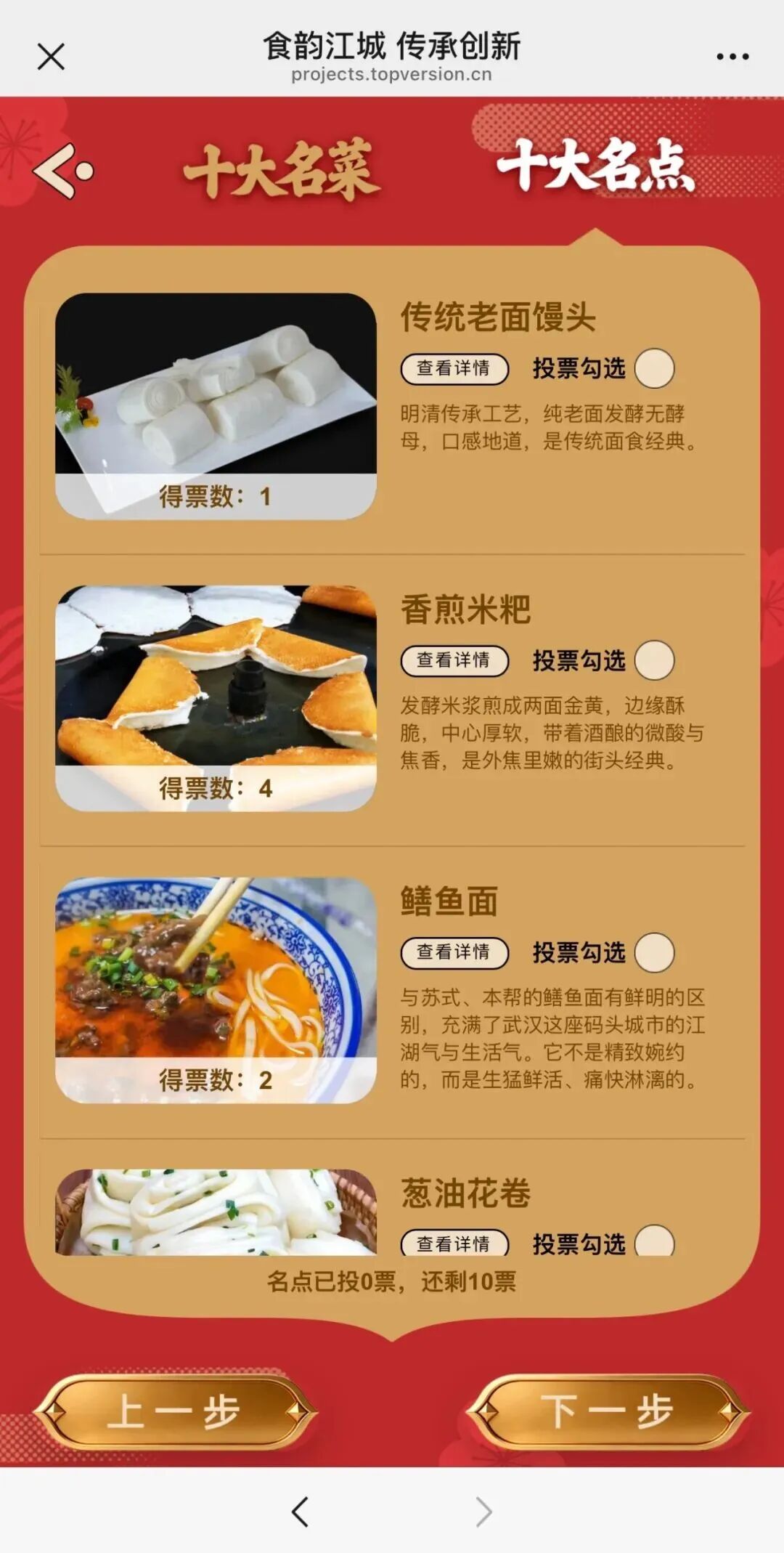This screenshot has width=784, height=1553.
Task: Show details of 鳝鱼面
Action: 454,952
